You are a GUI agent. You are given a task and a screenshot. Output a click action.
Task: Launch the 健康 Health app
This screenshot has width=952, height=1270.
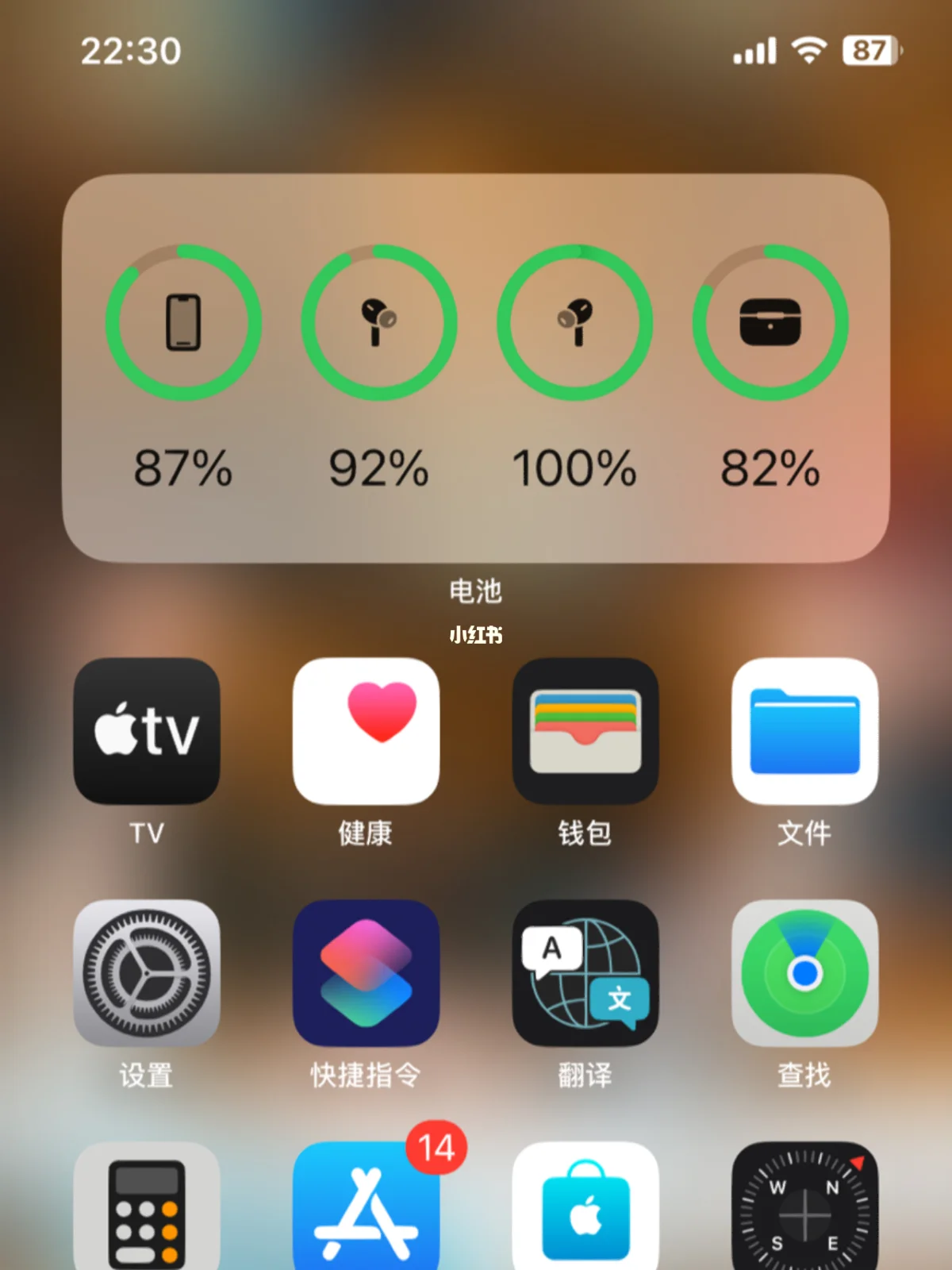(366, 731)
